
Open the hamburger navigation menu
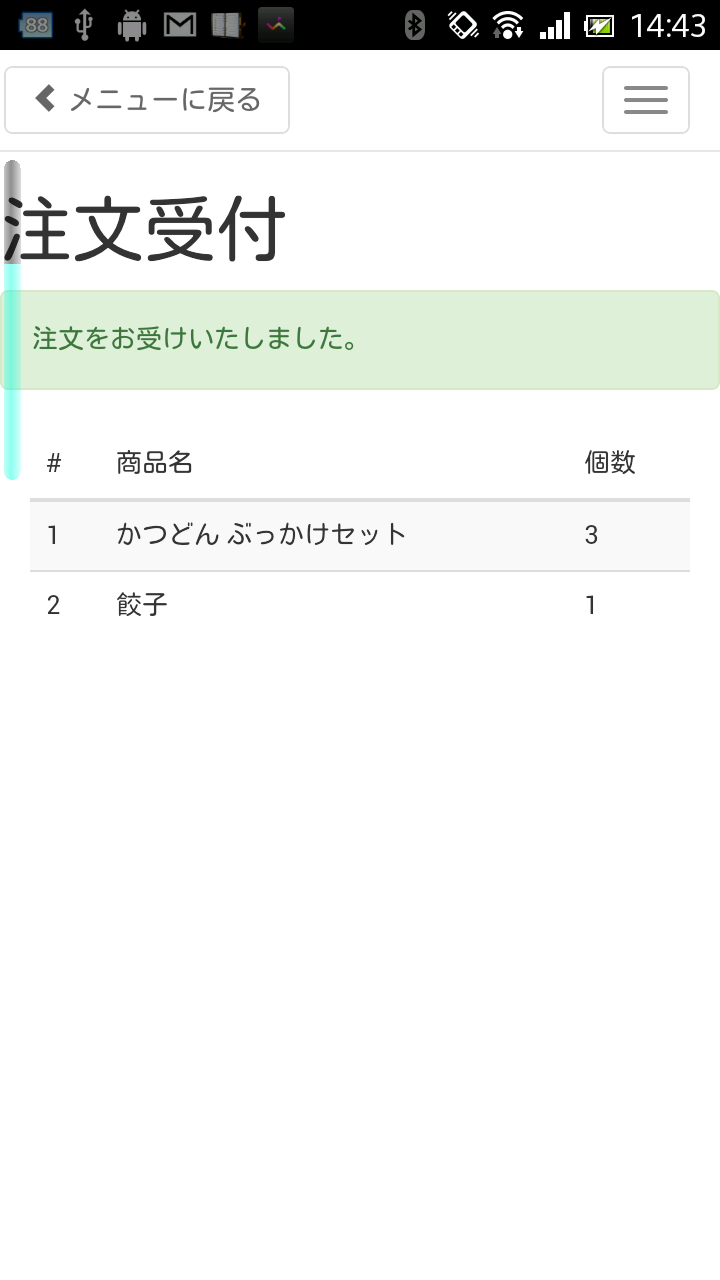[646, 100]
